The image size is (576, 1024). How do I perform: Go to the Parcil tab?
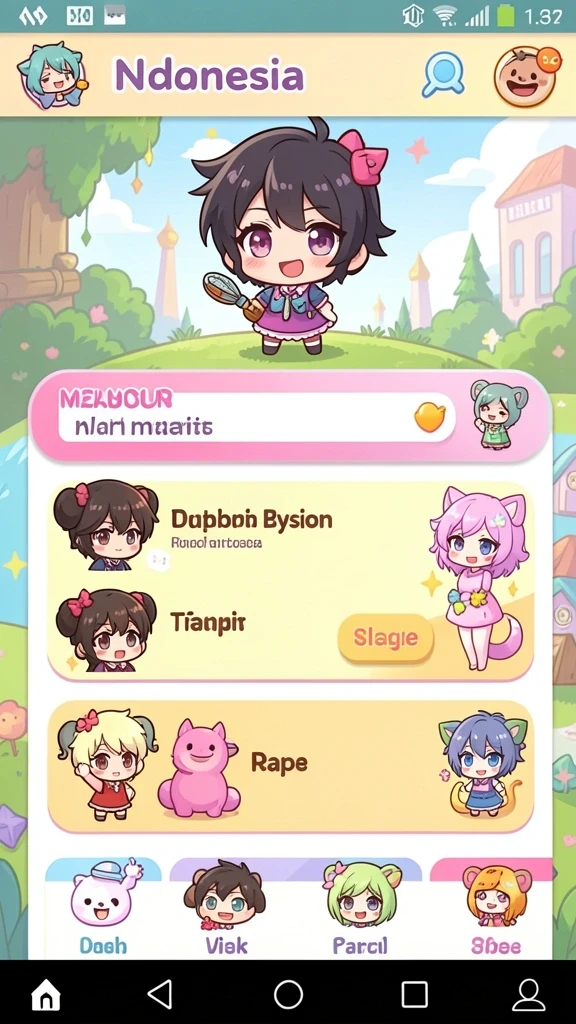(x=360, y=908)
